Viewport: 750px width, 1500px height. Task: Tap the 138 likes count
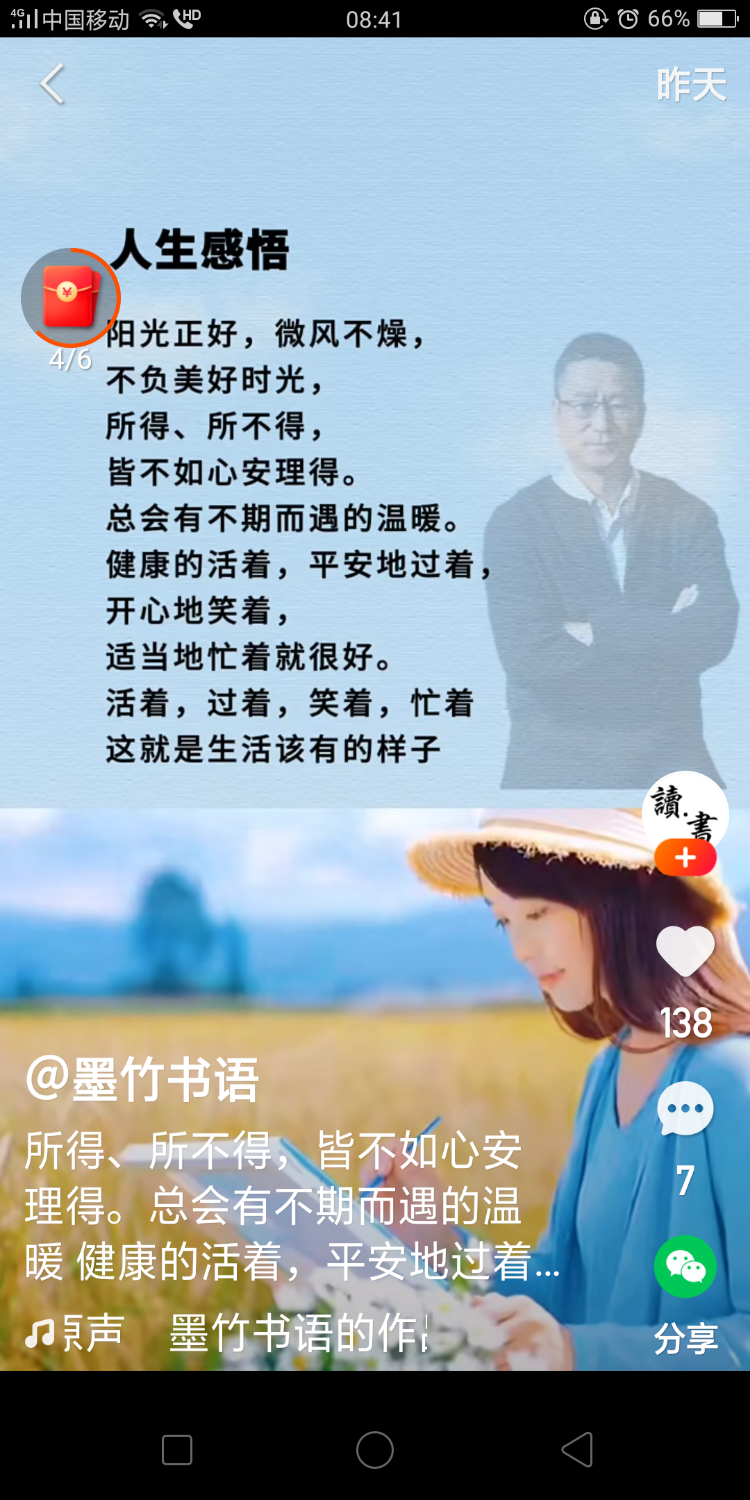click(x=684, y=1023)
